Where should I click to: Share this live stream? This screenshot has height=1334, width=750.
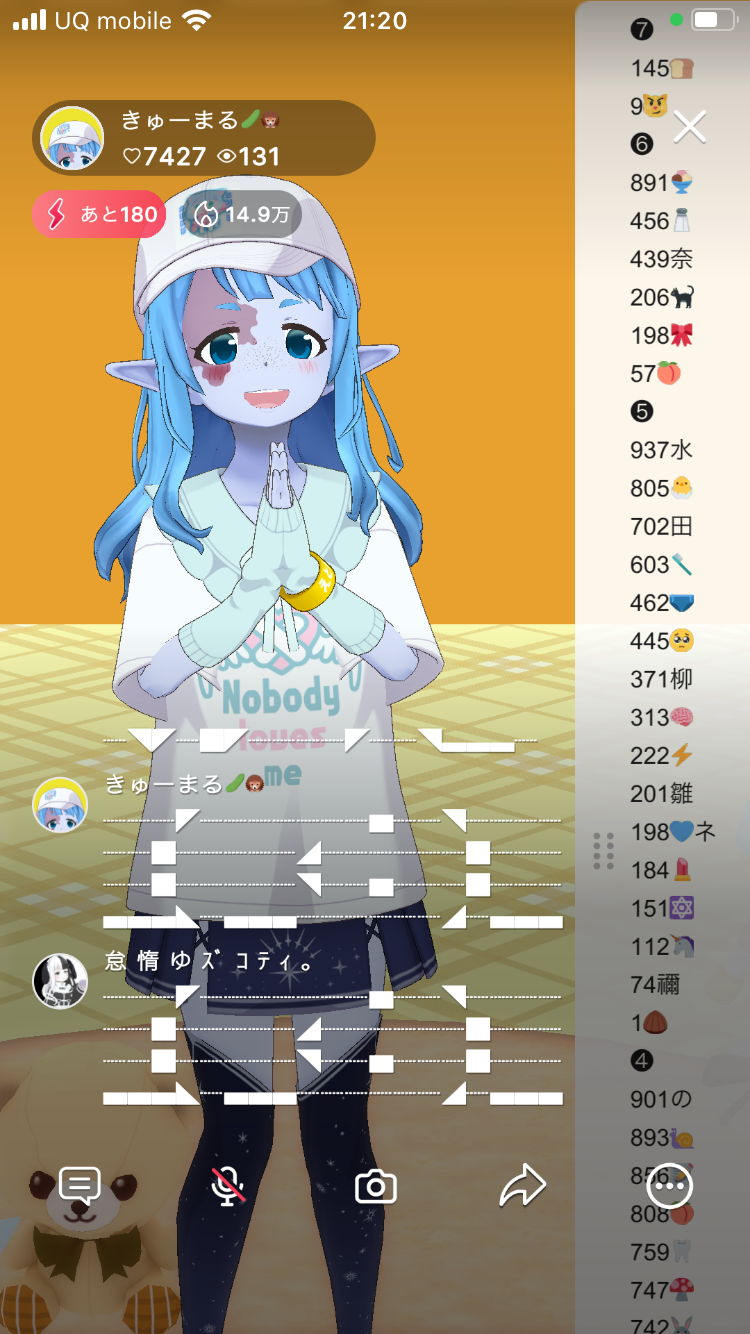tap(523, 1186)
